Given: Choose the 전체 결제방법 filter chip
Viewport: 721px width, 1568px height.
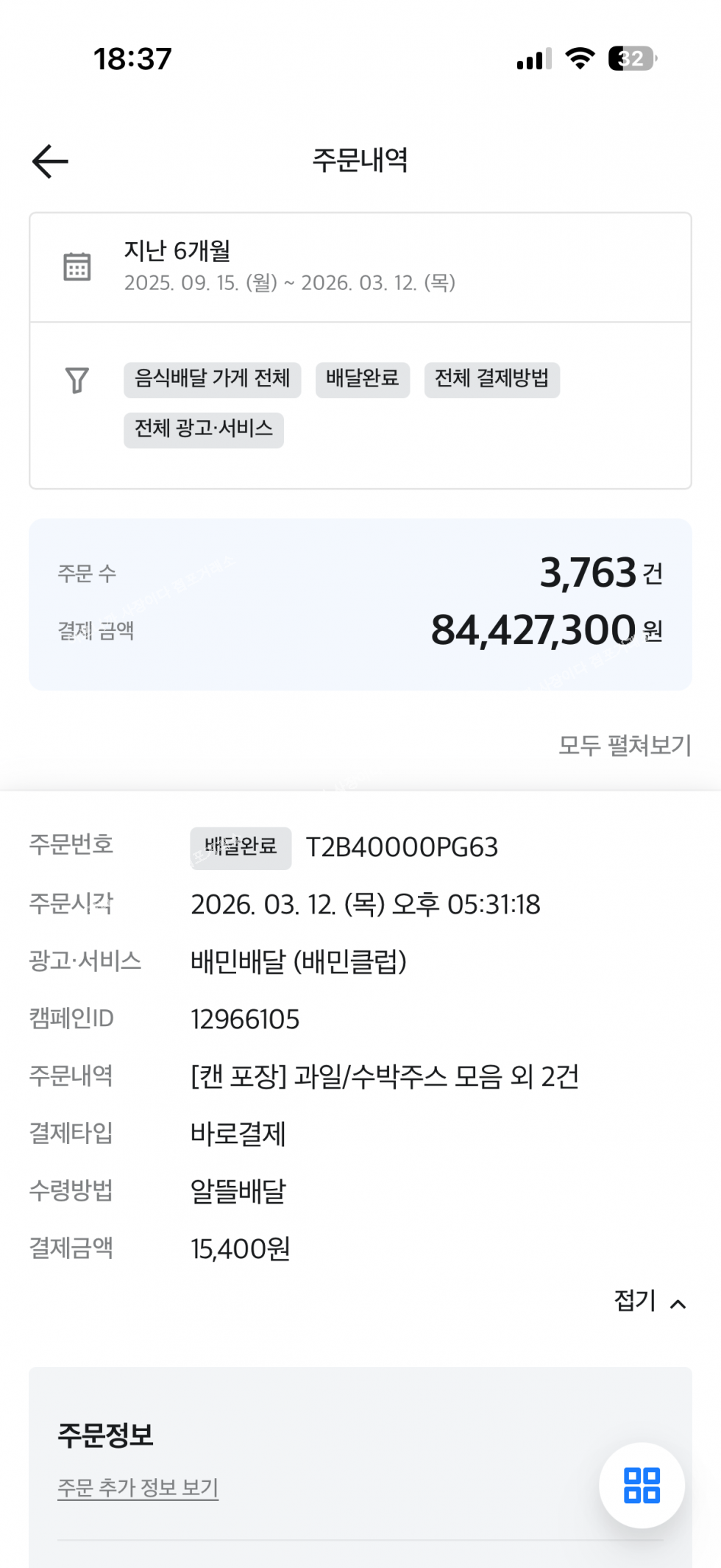Looking at the screenshot, I should (x=491, y=380).
